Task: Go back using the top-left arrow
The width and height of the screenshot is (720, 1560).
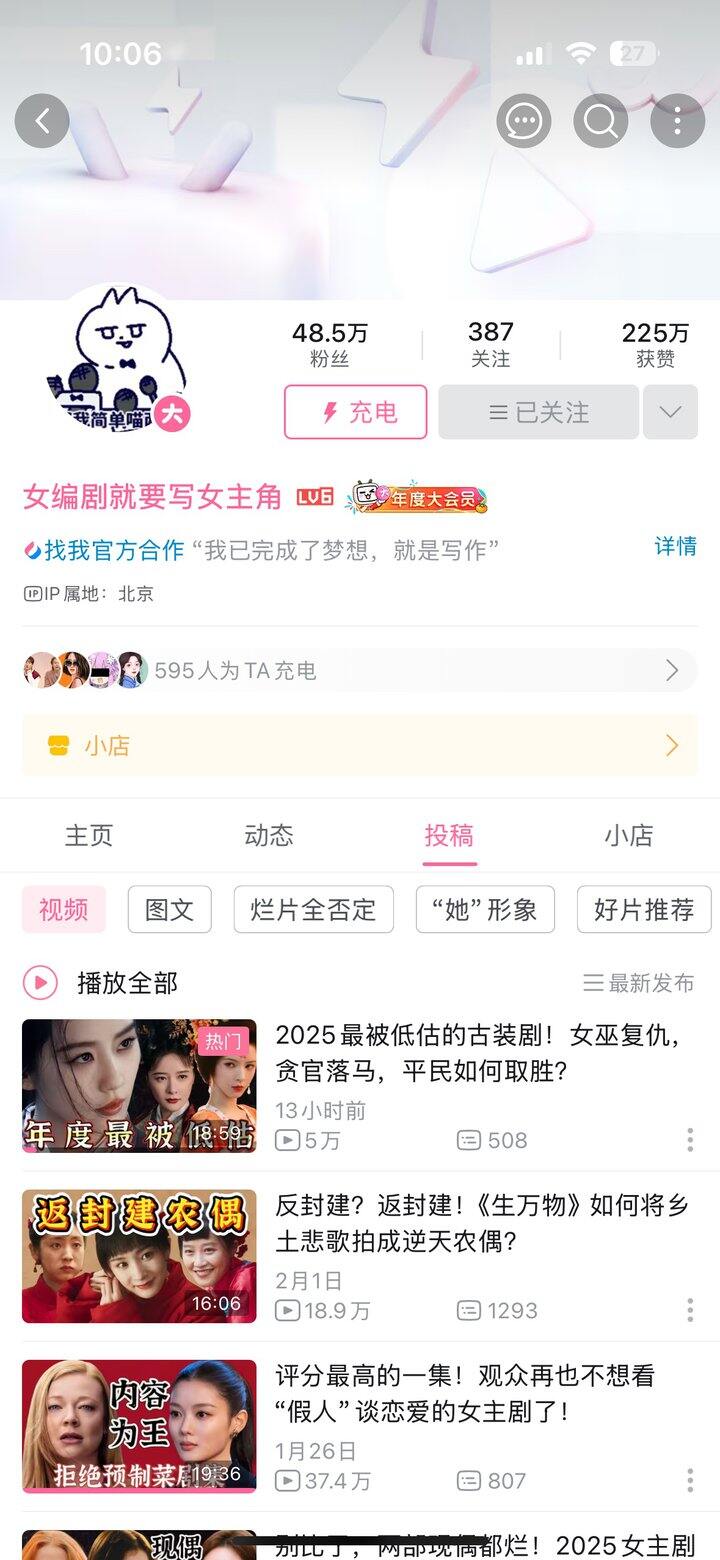Action: click(x=42, y=121)
